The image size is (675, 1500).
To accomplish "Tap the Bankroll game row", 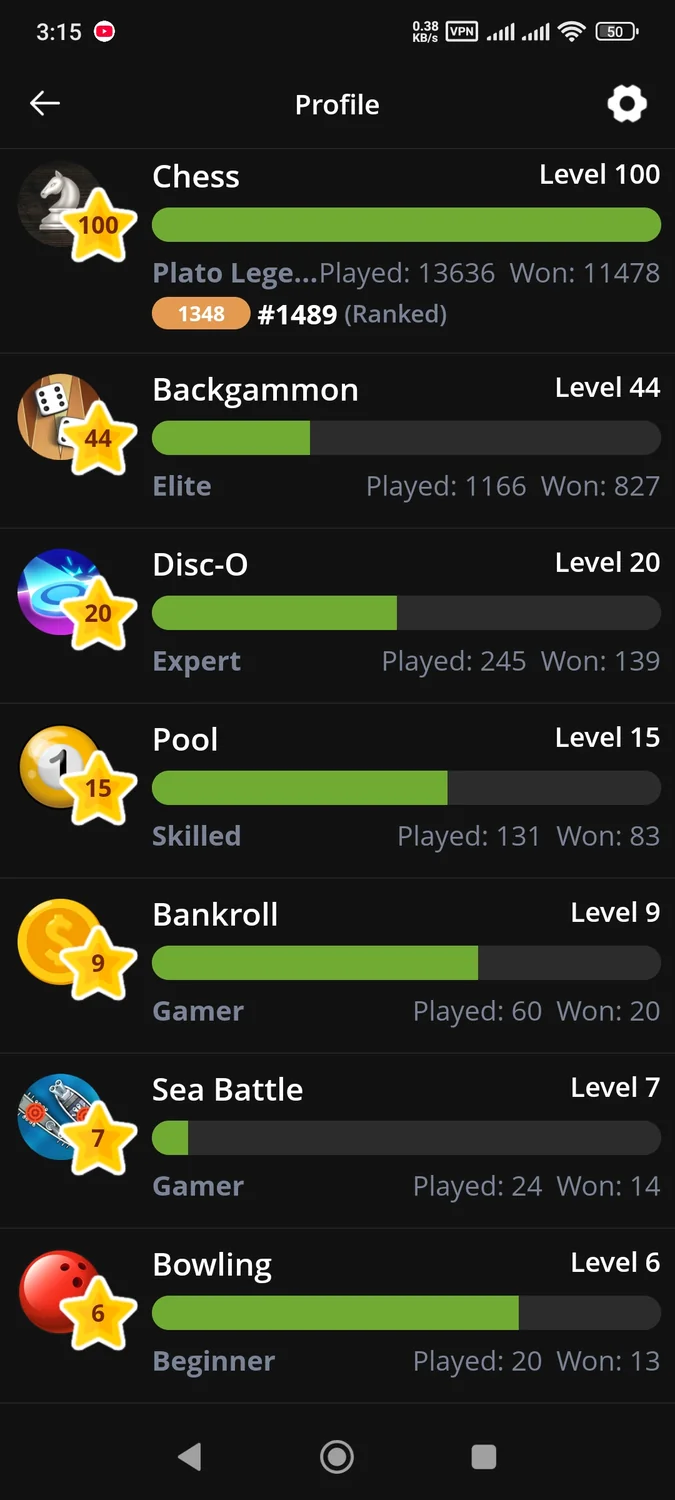I will tap(337, 965).
